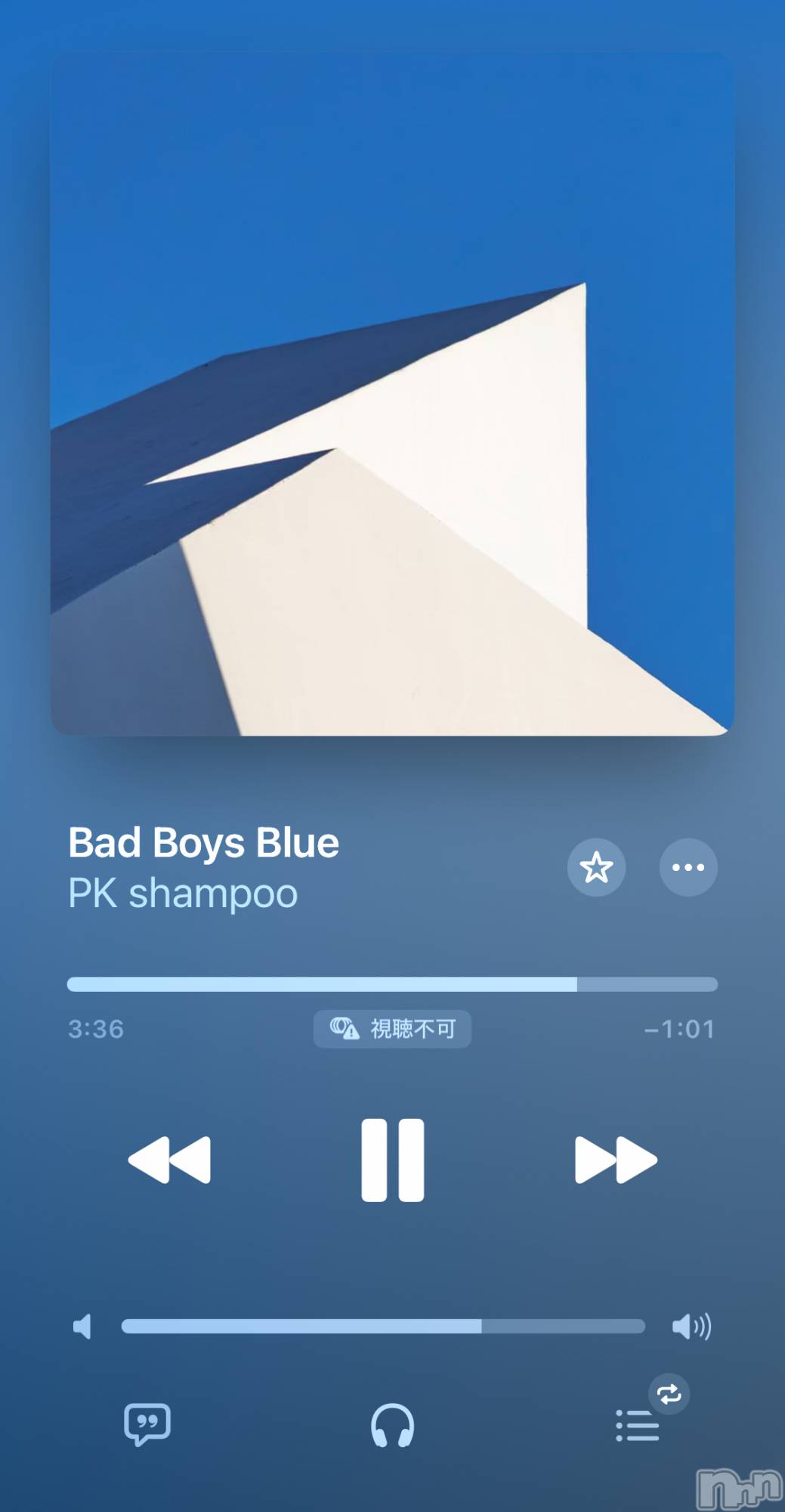Skip to the next track

pos(614,1159)
